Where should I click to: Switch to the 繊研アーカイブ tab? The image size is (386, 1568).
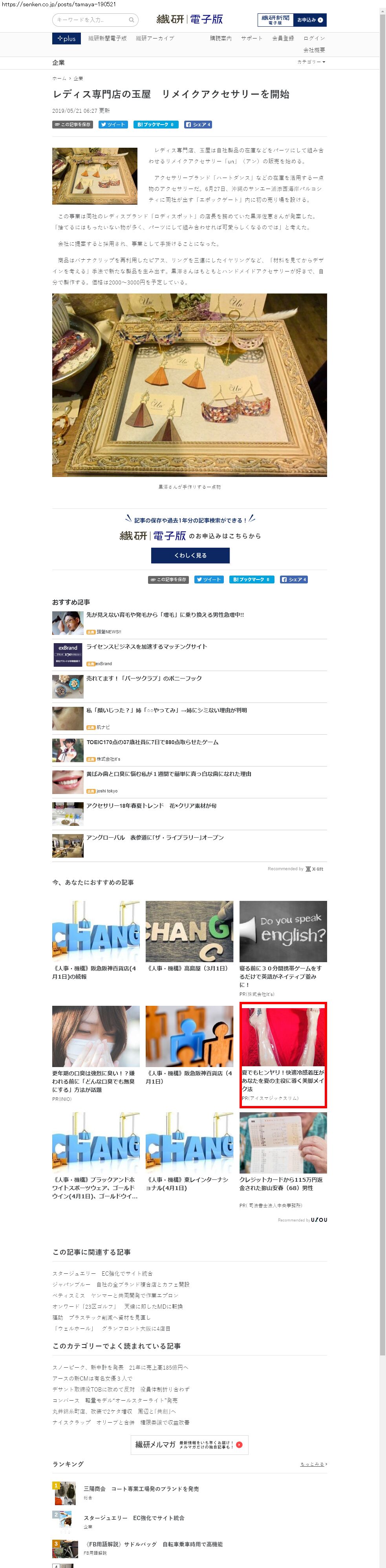tap(155, 39)
